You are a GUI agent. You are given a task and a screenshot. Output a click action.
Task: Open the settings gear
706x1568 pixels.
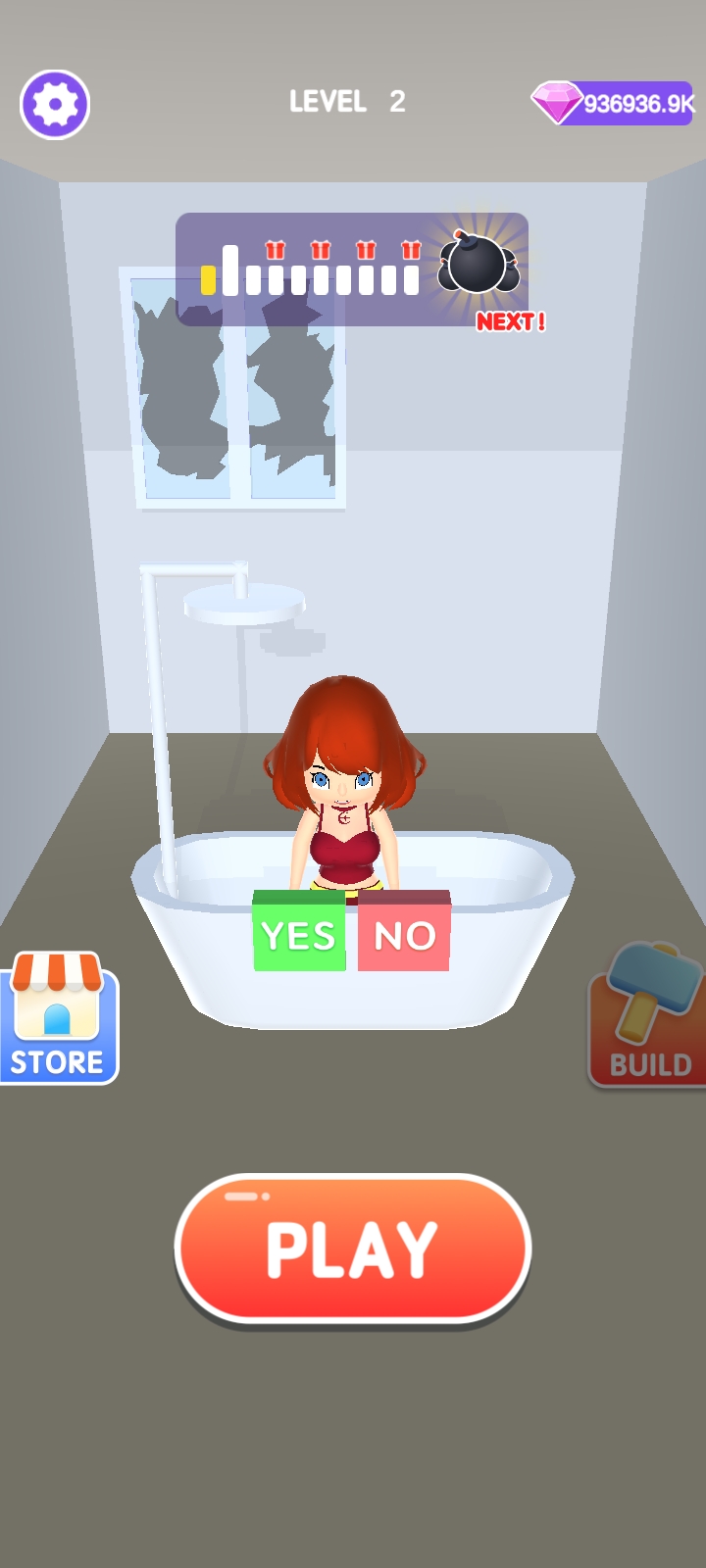(x=55, y=104)
